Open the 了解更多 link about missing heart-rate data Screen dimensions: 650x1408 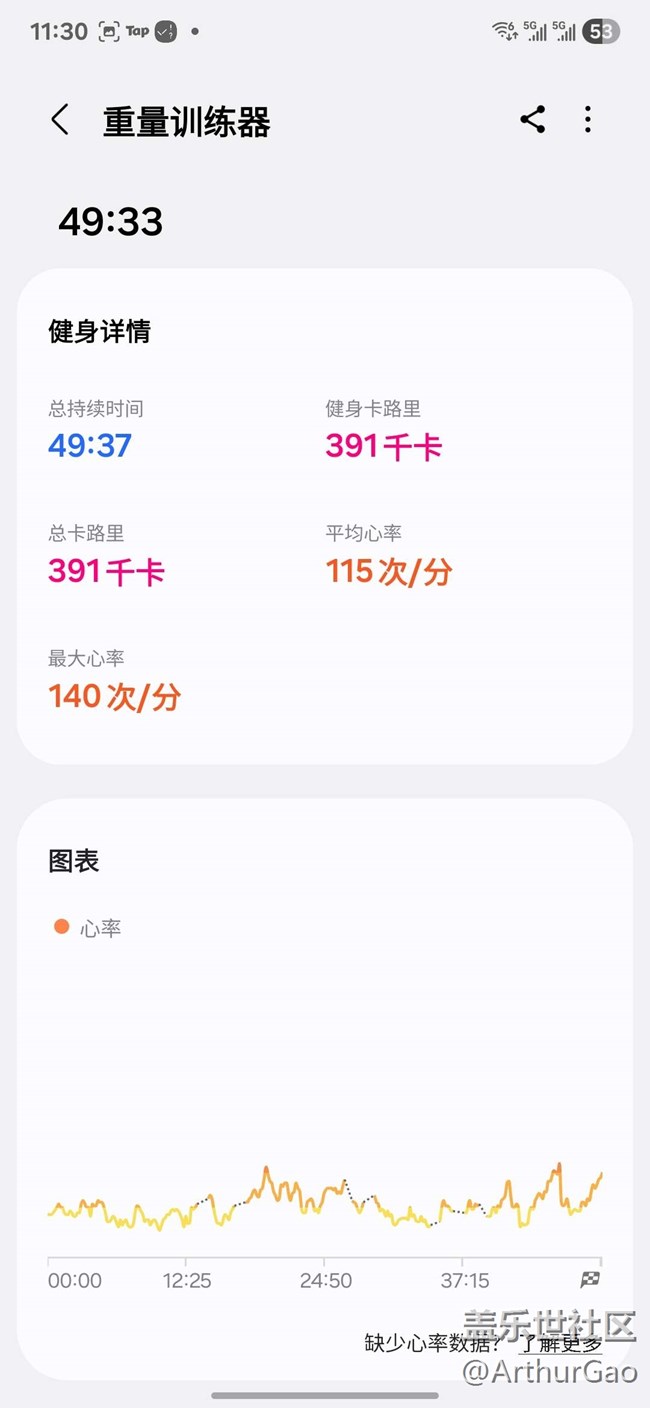pos(560,1343)
